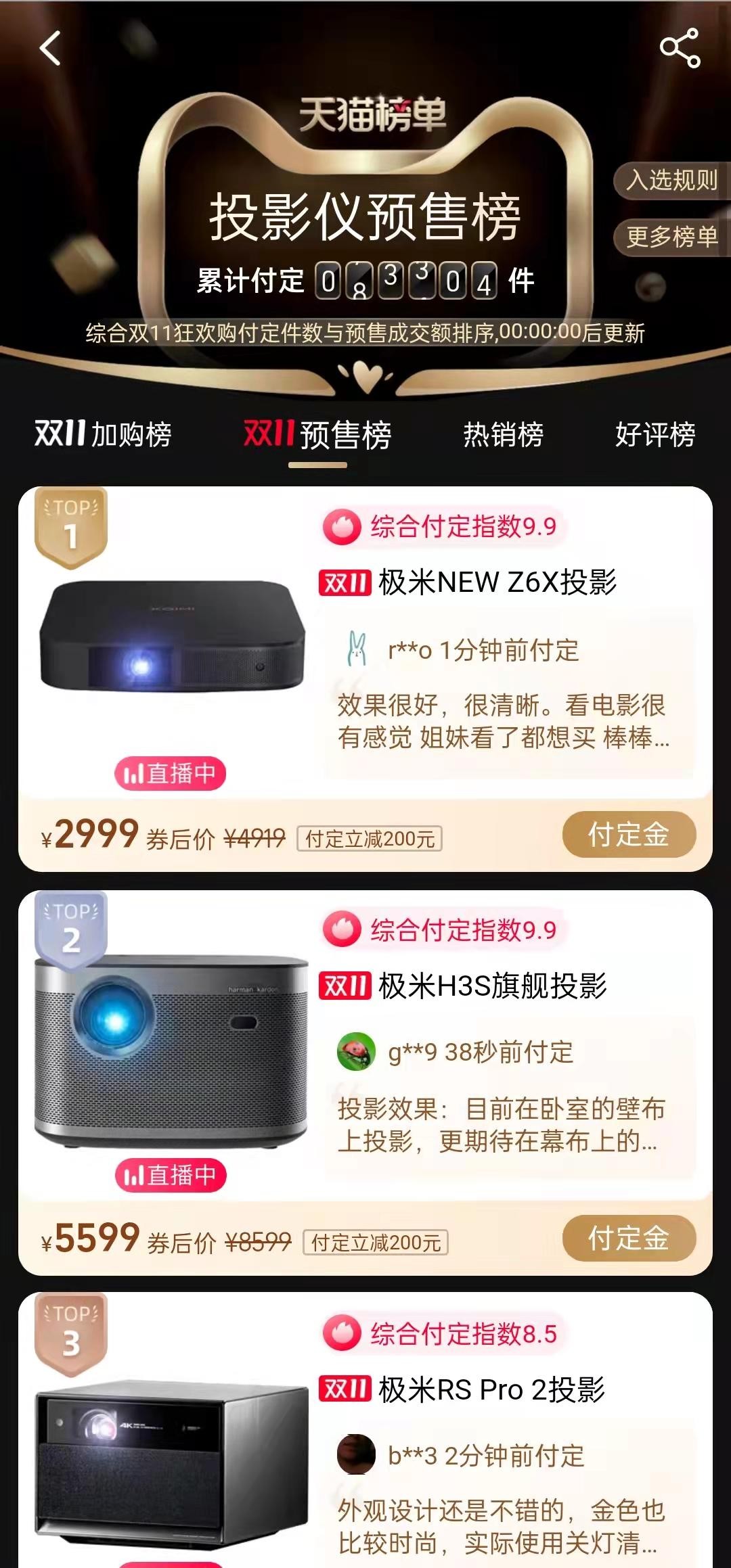Viewport: 731px width, 1568px height.
Task: Share this ranking page
Action: click(679, 48)
